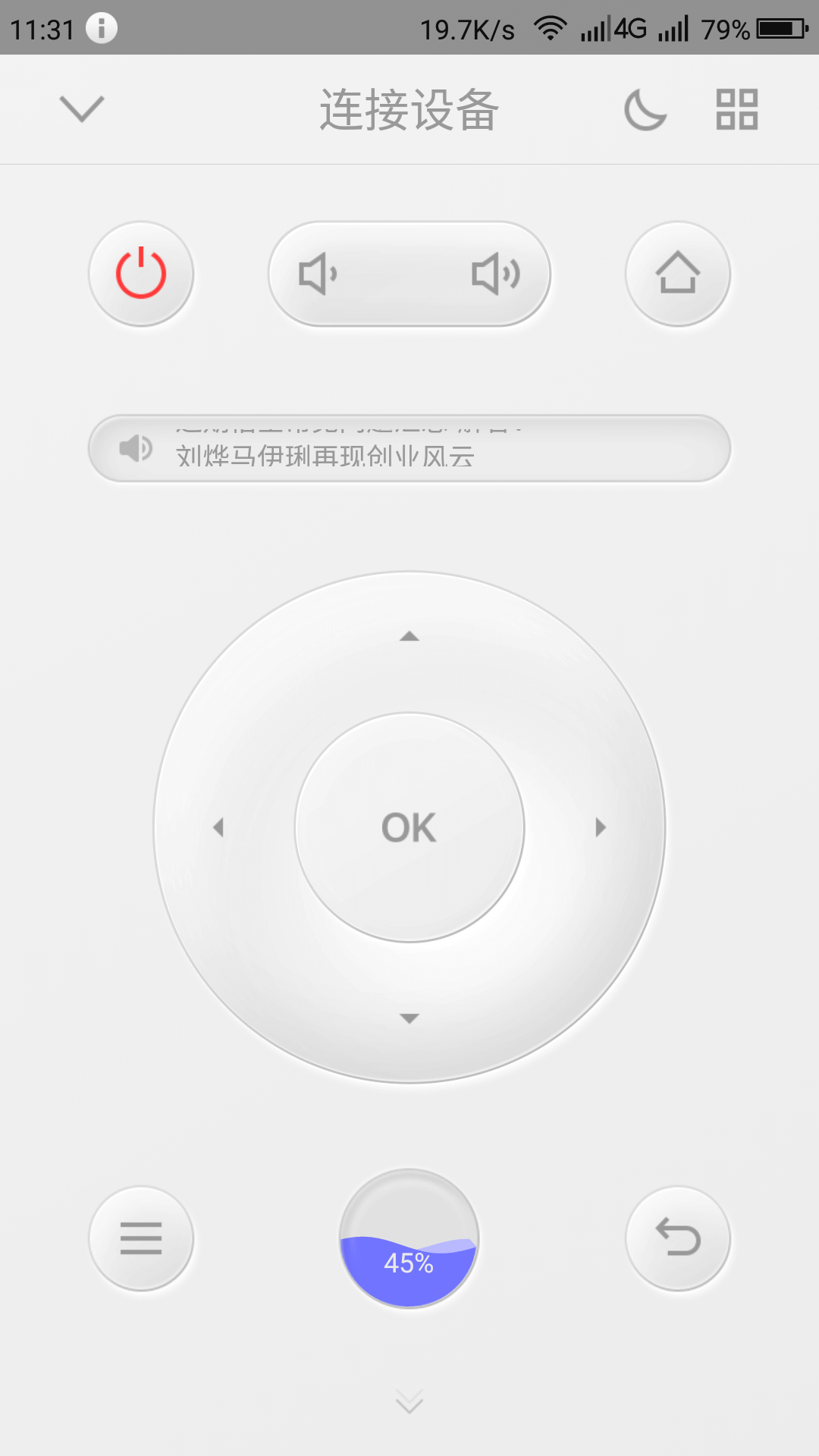The image size is (819, 1456).
Task: Open the menu button with three lines
Action: pos(141,1238)
